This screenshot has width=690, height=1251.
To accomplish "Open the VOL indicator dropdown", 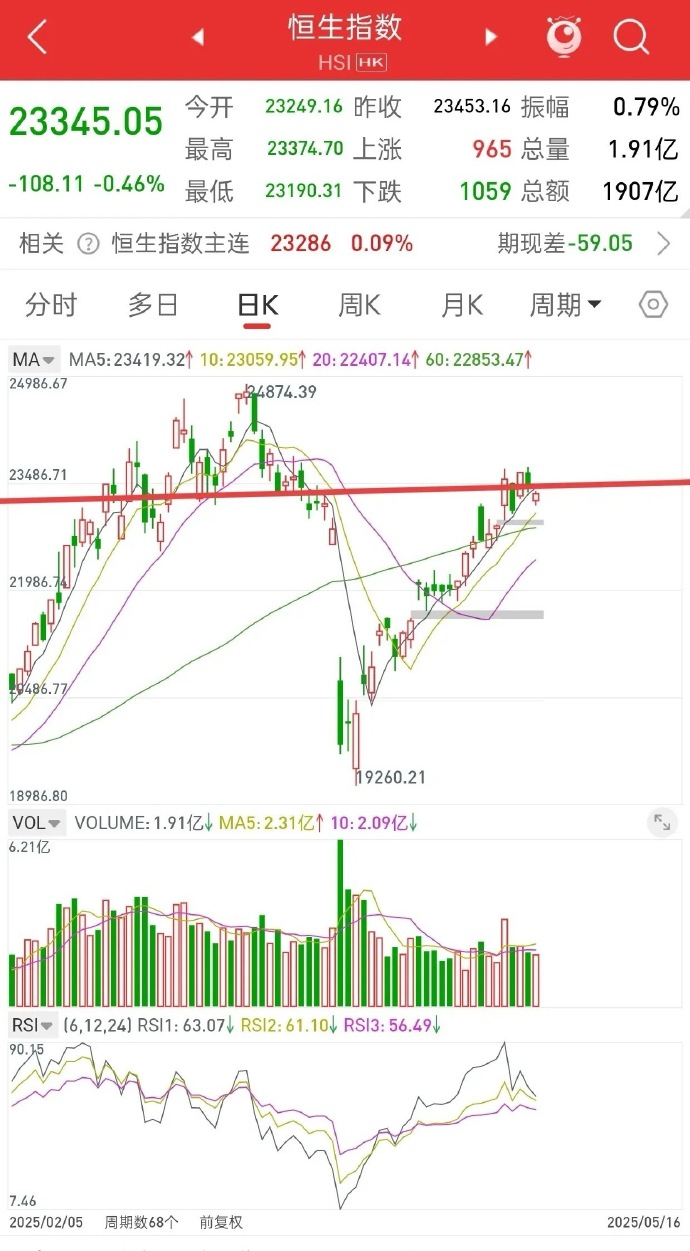I will (37, 823).
